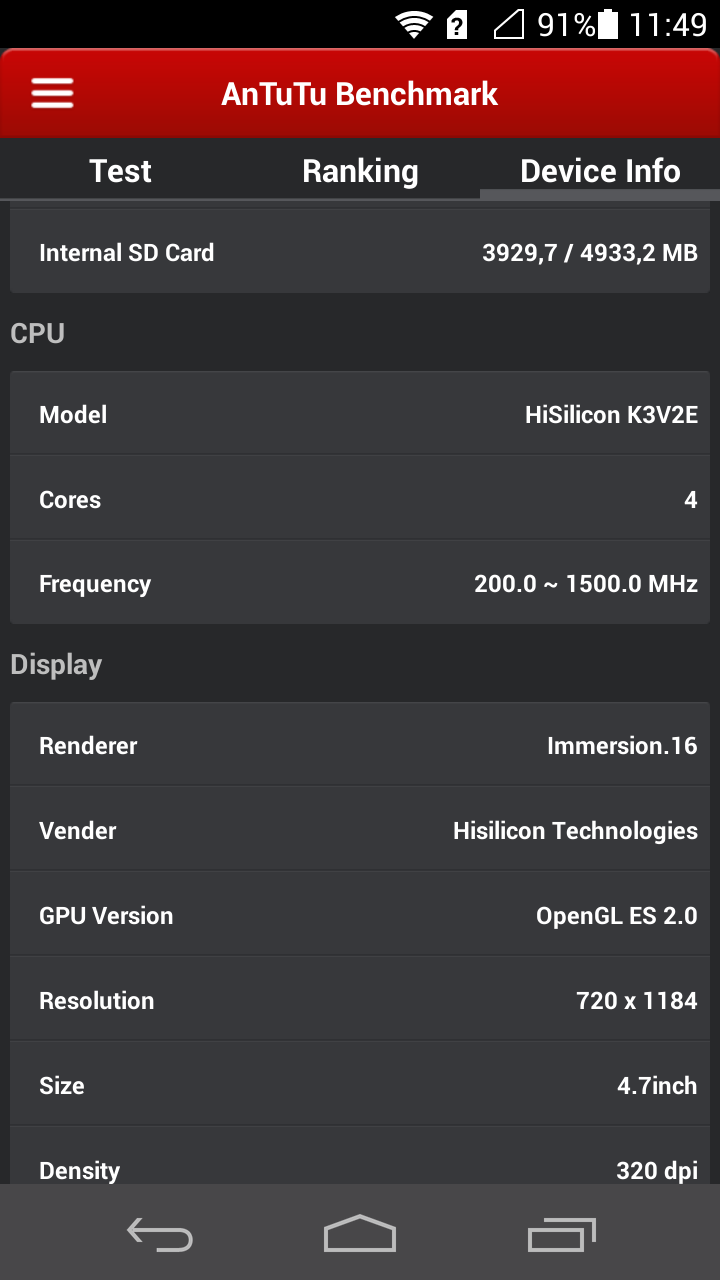Screen dimensions: 720x1280
Task: Select the Device Info tab
Action: pos(600,171)
